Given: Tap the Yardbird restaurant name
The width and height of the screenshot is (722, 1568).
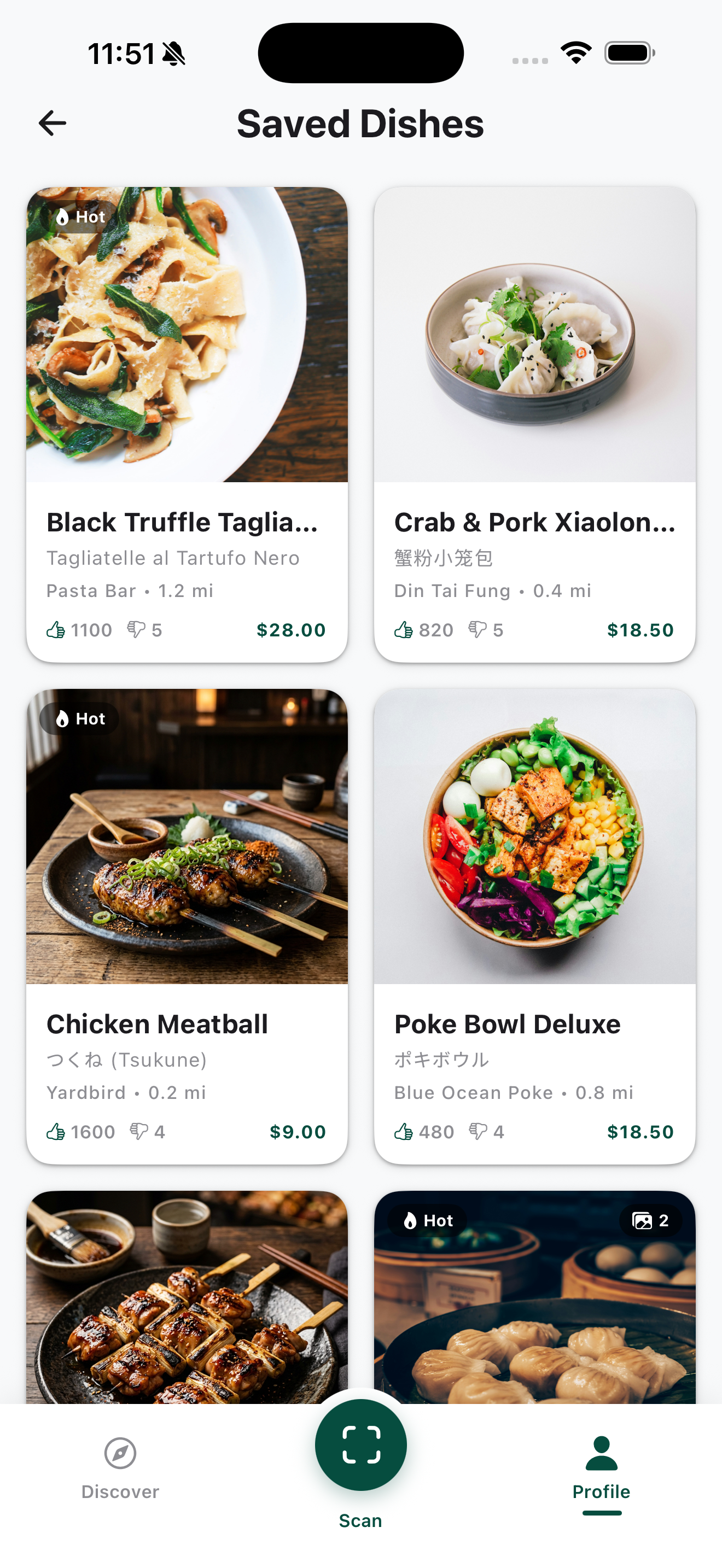Looking at the screenshot, I should 86,1092.
